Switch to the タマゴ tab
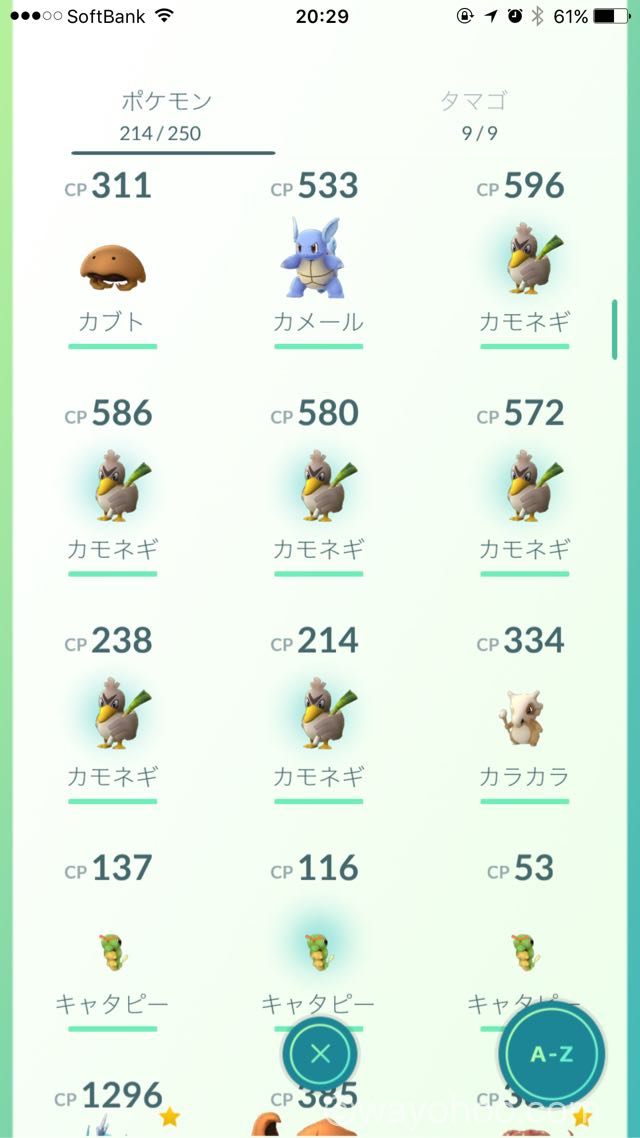This screenshot has width=640, height=1138. [x=480, y=115]
